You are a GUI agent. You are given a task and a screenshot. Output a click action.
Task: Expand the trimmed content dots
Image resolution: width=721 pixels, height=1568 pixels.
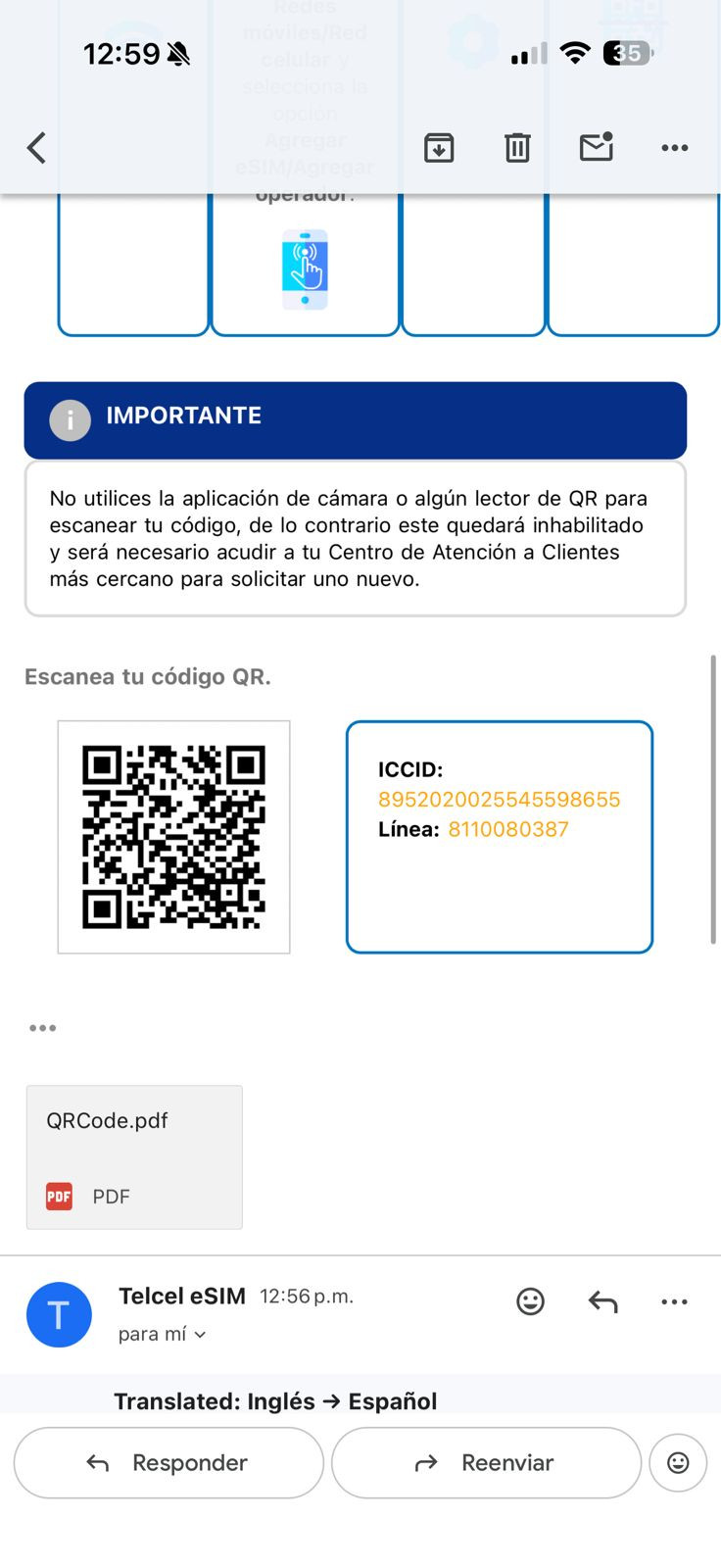click(42, 1028)
